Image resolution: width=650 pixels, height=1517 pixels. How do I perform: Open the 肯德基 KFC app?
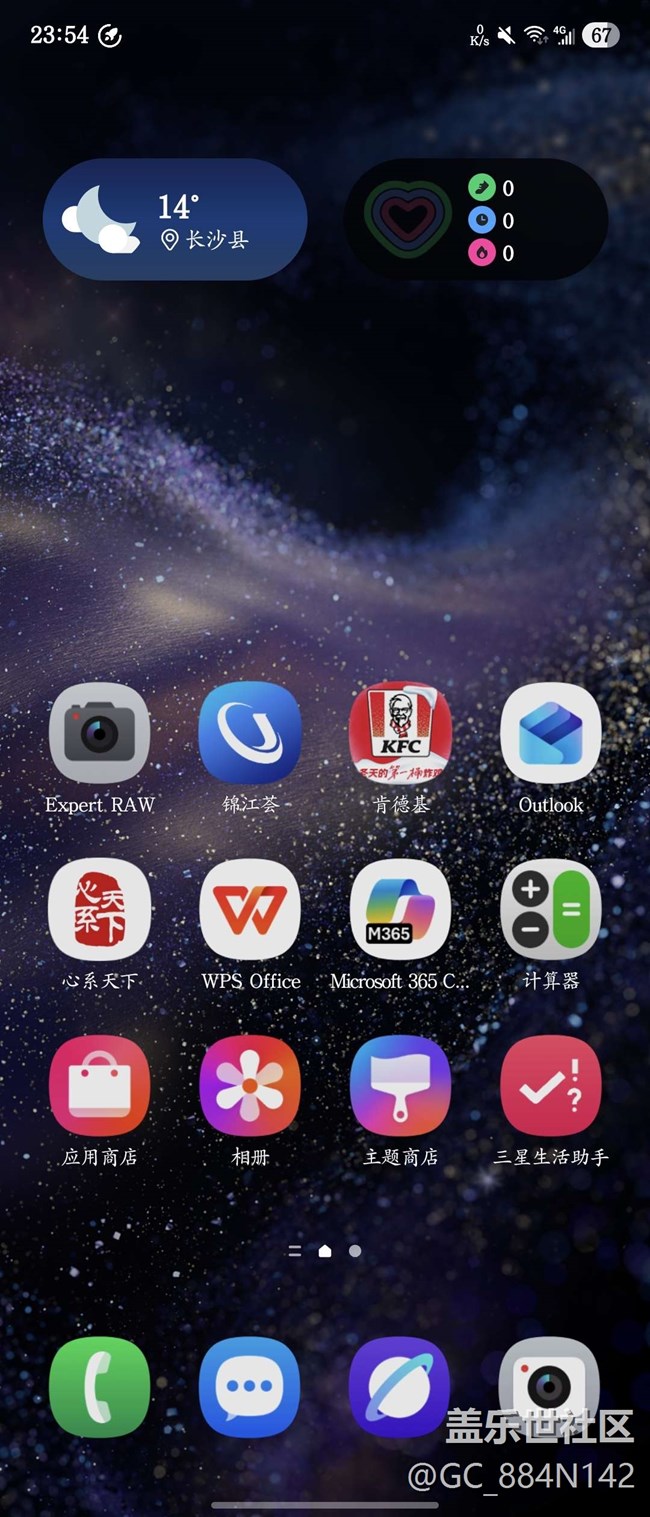(400, 733)
